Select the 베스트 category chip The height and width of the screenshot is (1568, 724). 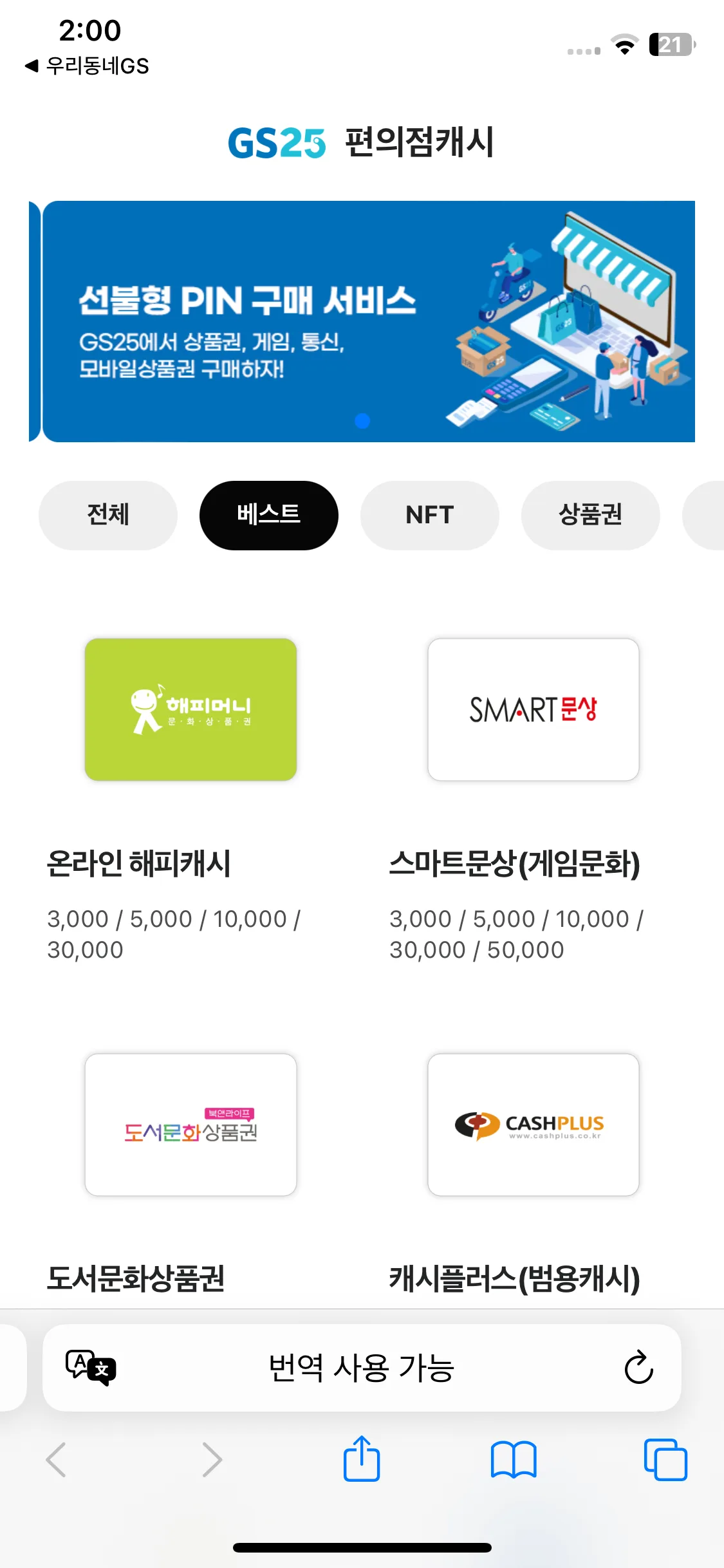pyautogui.click(x=269, y=515)
